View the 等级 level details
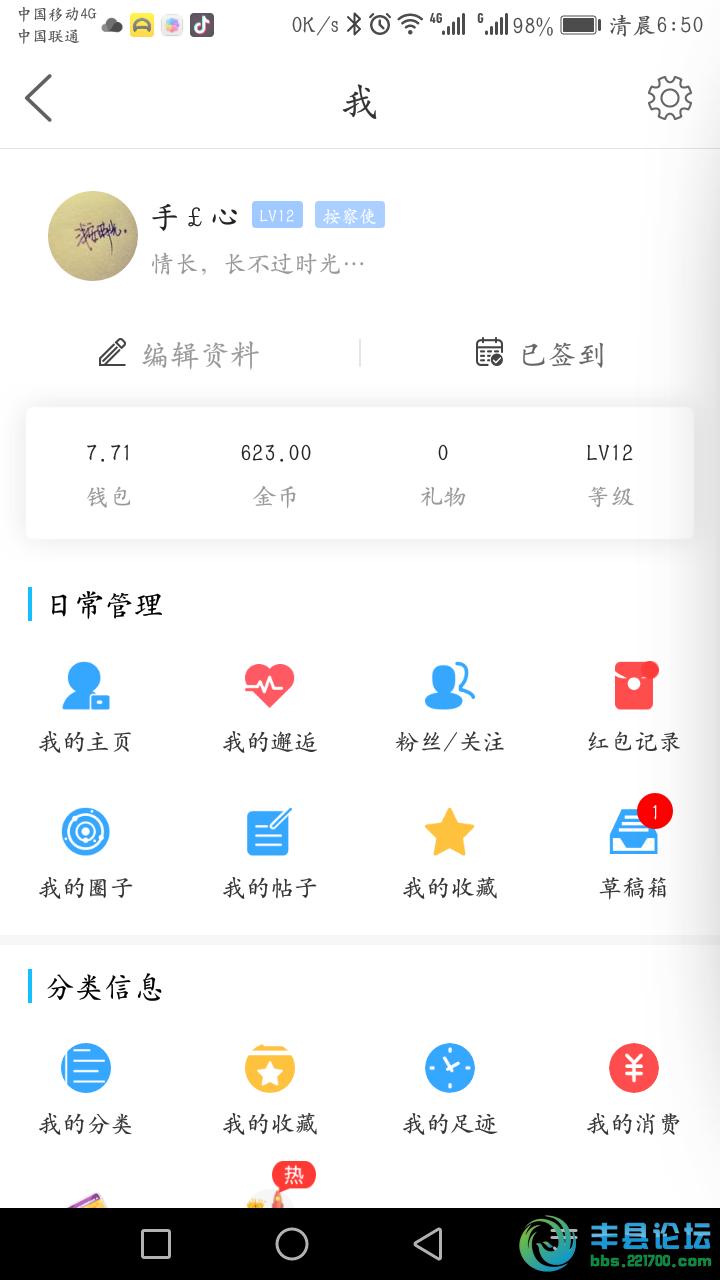The height and width of the screenshot is (1280, 720). (x=610, y=473)
